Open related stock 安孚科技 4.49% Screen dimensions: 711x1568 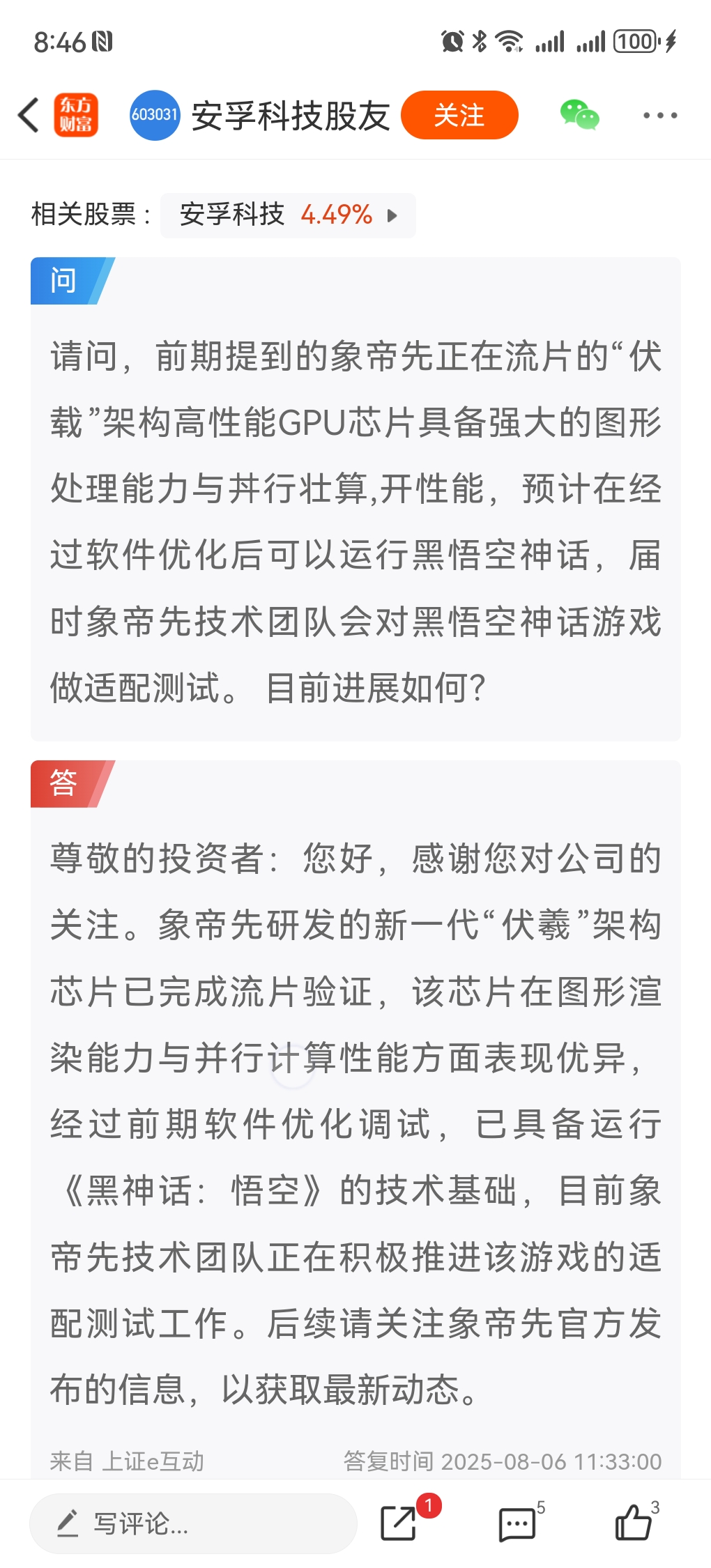click(x=288, y=215)
